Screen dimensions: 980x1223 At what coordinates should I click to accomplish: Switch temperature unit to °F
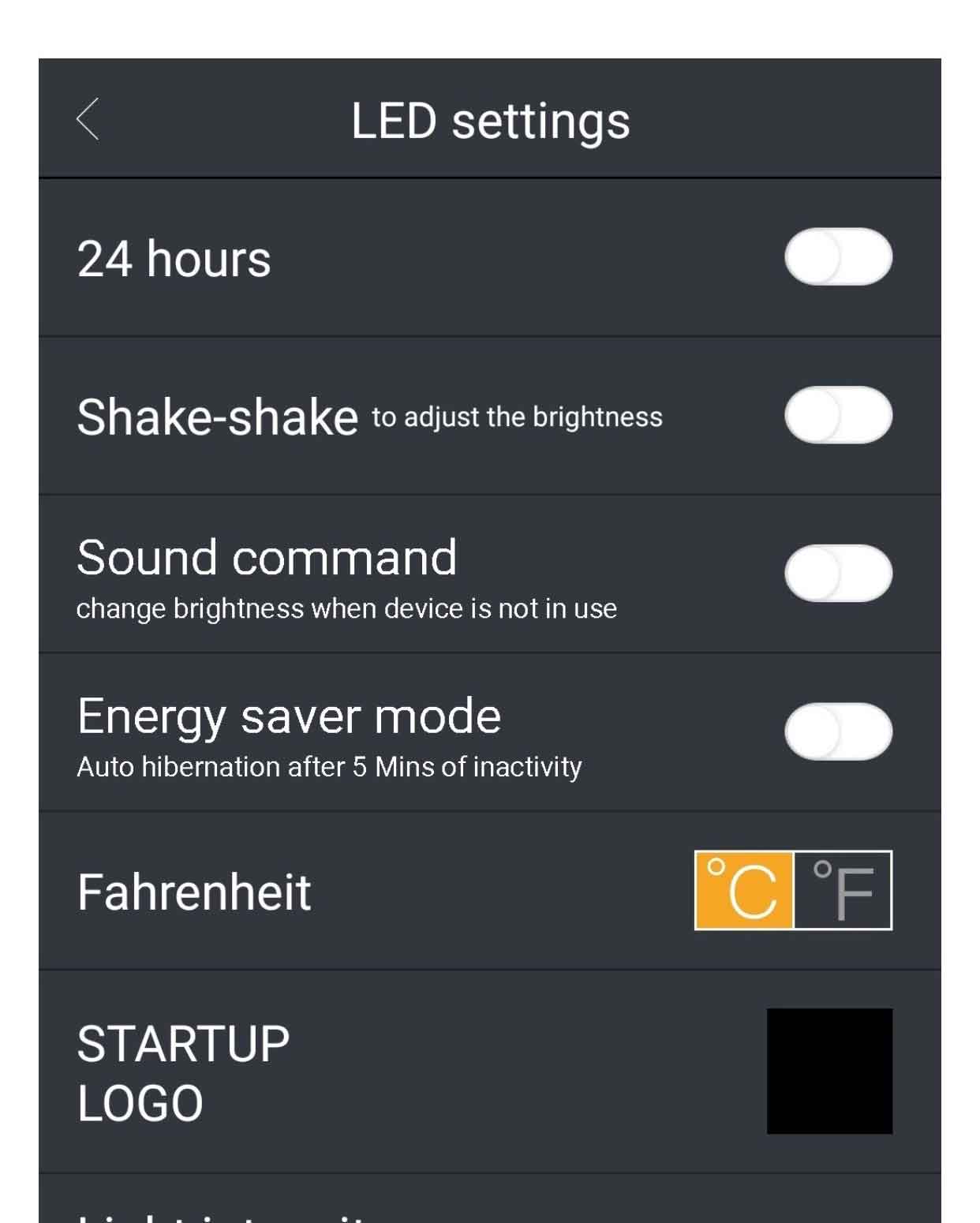click(x=843, y=890)
